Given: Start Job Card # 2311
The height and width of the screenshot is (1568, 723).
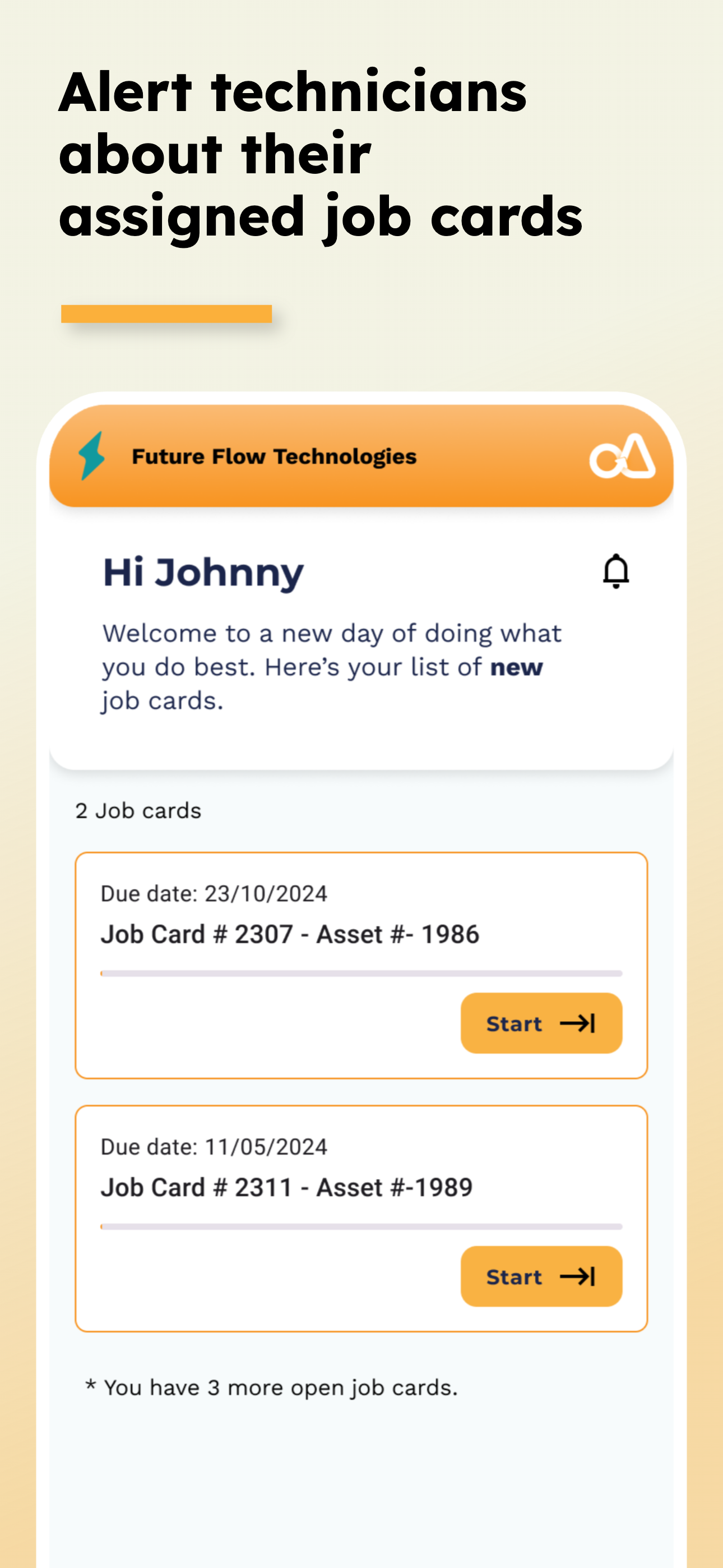Looking at the screenshot, I should (541, 1277).
